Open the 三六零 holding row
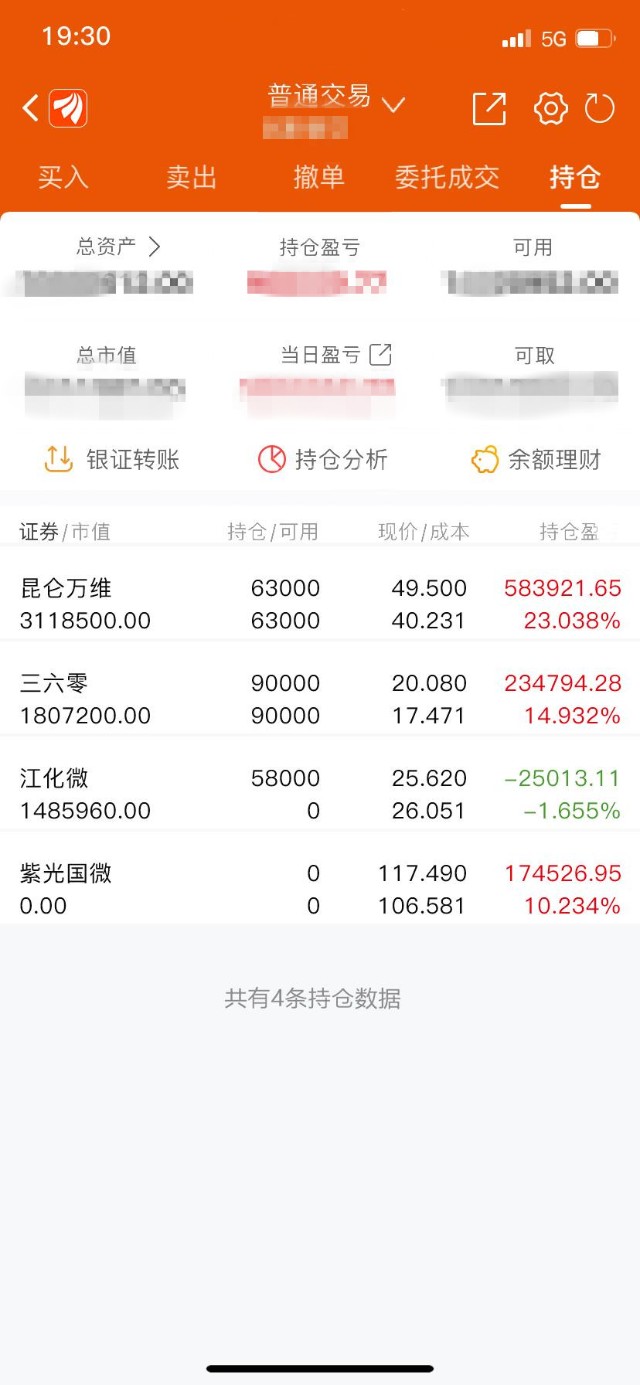This screenshot has height=1385, width=640. pyautogui.click(x=320, y=699)
